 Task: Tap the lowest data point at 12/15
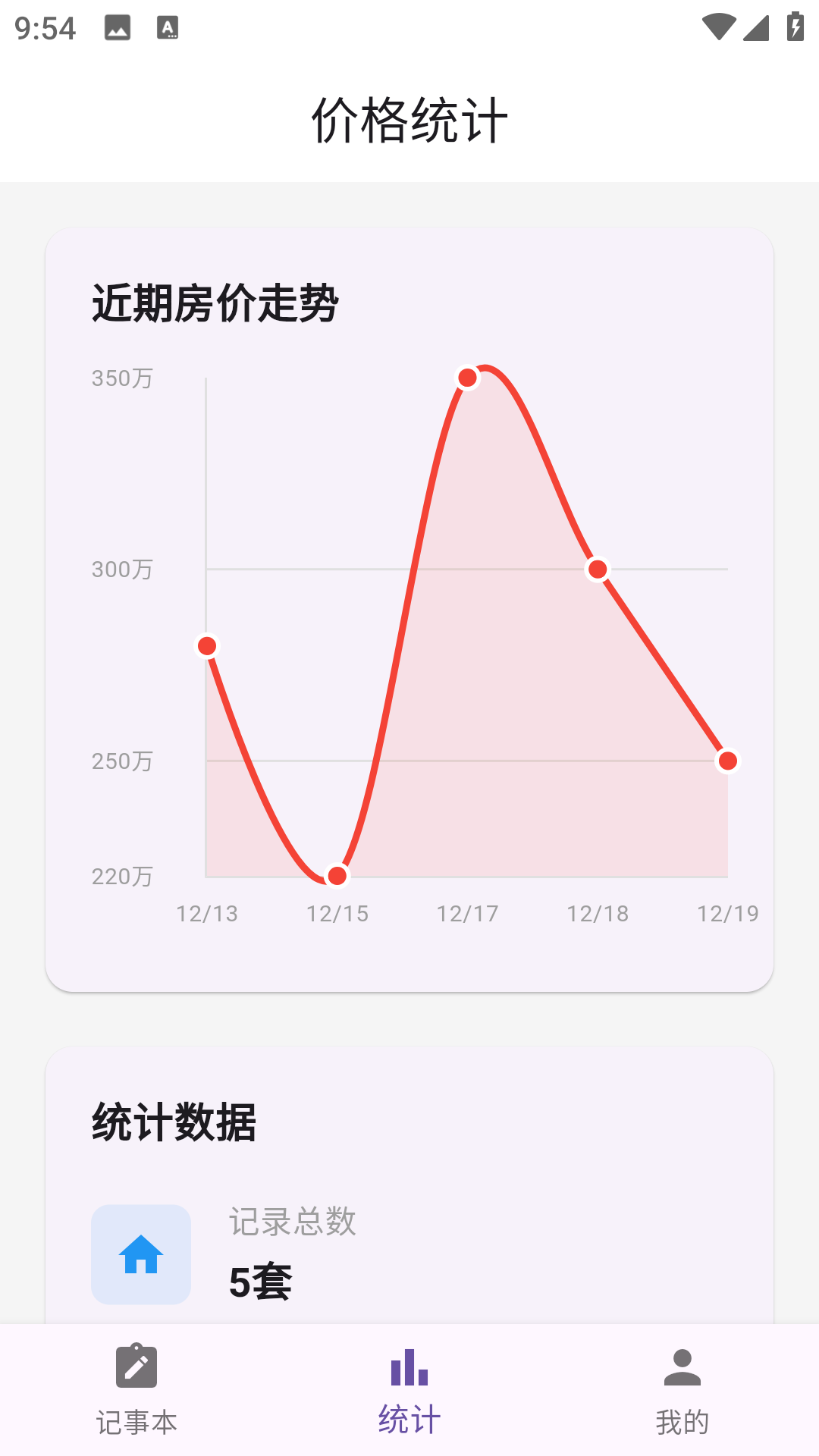tap(337, 876)
